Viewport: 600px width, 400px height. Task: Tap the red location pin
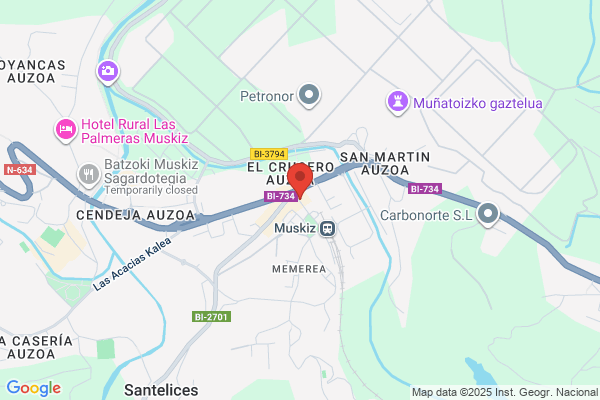(300, 180)
